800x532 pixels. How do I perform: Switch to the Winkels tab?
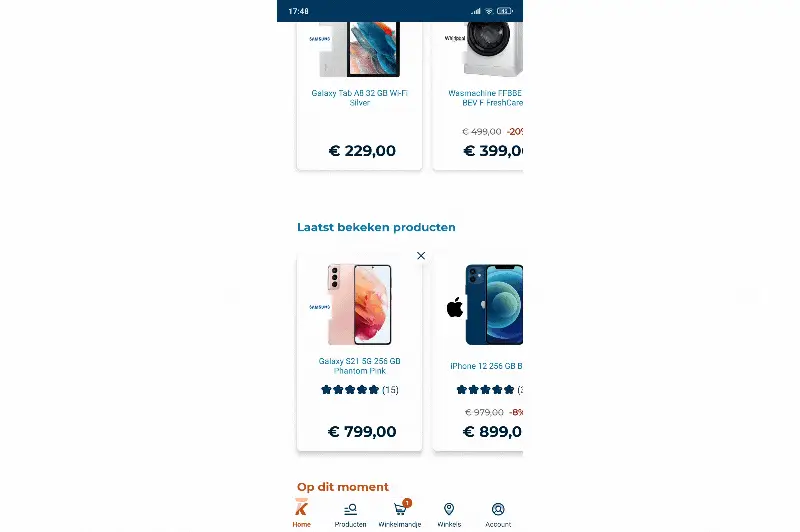(x=449, y=513)
